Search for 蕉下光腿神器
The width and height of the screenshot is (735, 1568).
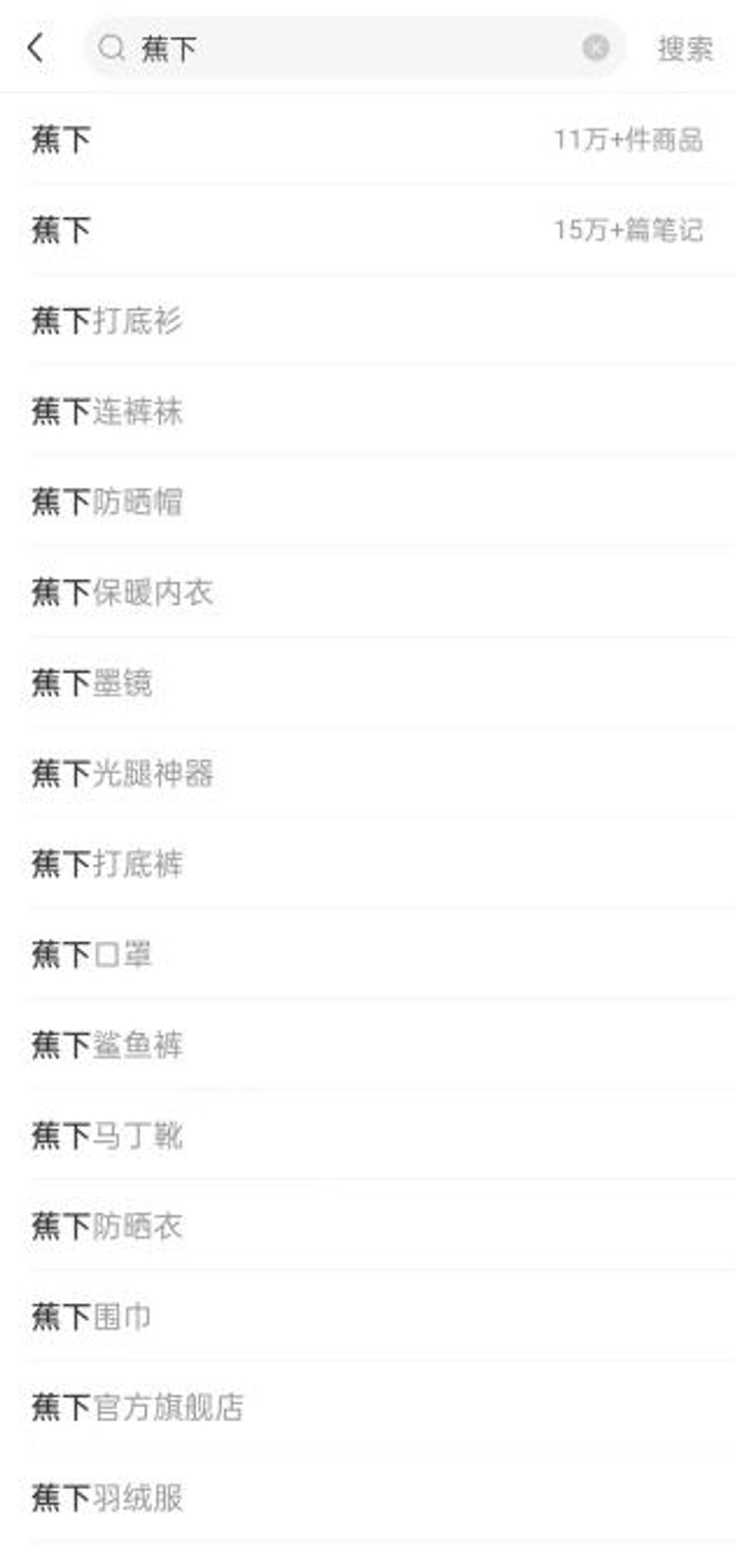pyautogui.click(x=367, y=774)
